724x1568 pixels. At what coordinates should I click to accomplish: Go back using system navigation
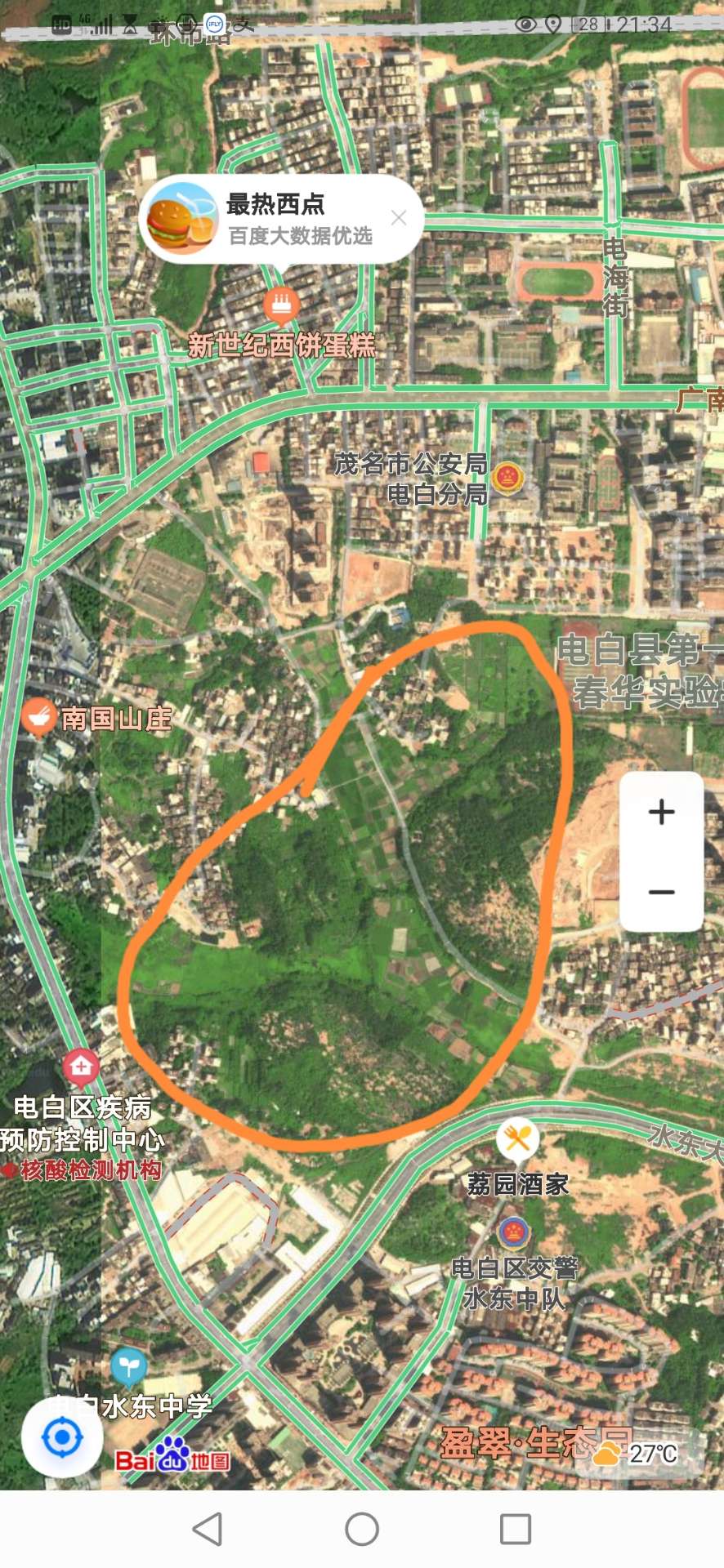[208, 1529]
